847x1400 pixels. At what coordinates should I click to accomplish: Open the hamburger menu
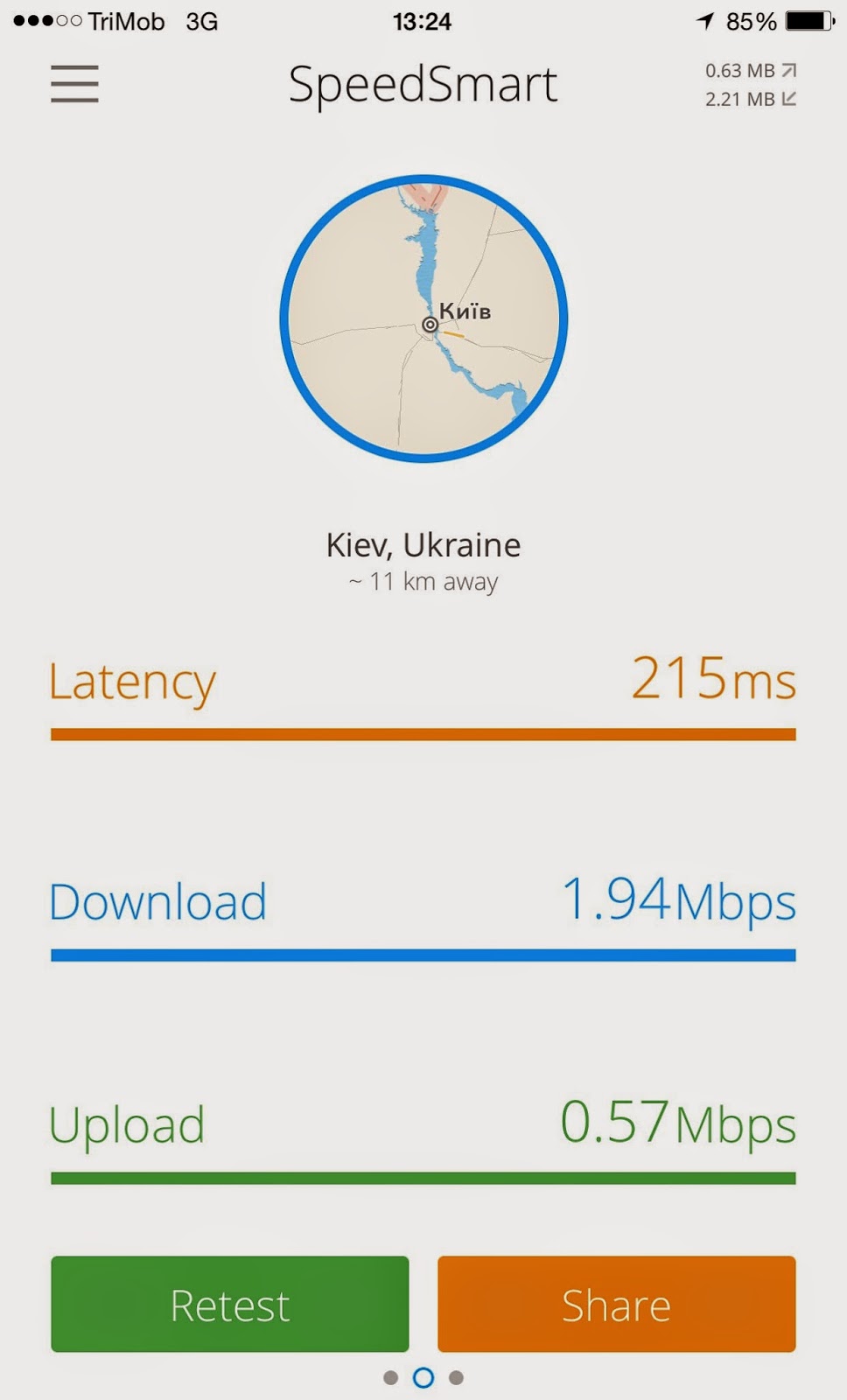[74, 84]
